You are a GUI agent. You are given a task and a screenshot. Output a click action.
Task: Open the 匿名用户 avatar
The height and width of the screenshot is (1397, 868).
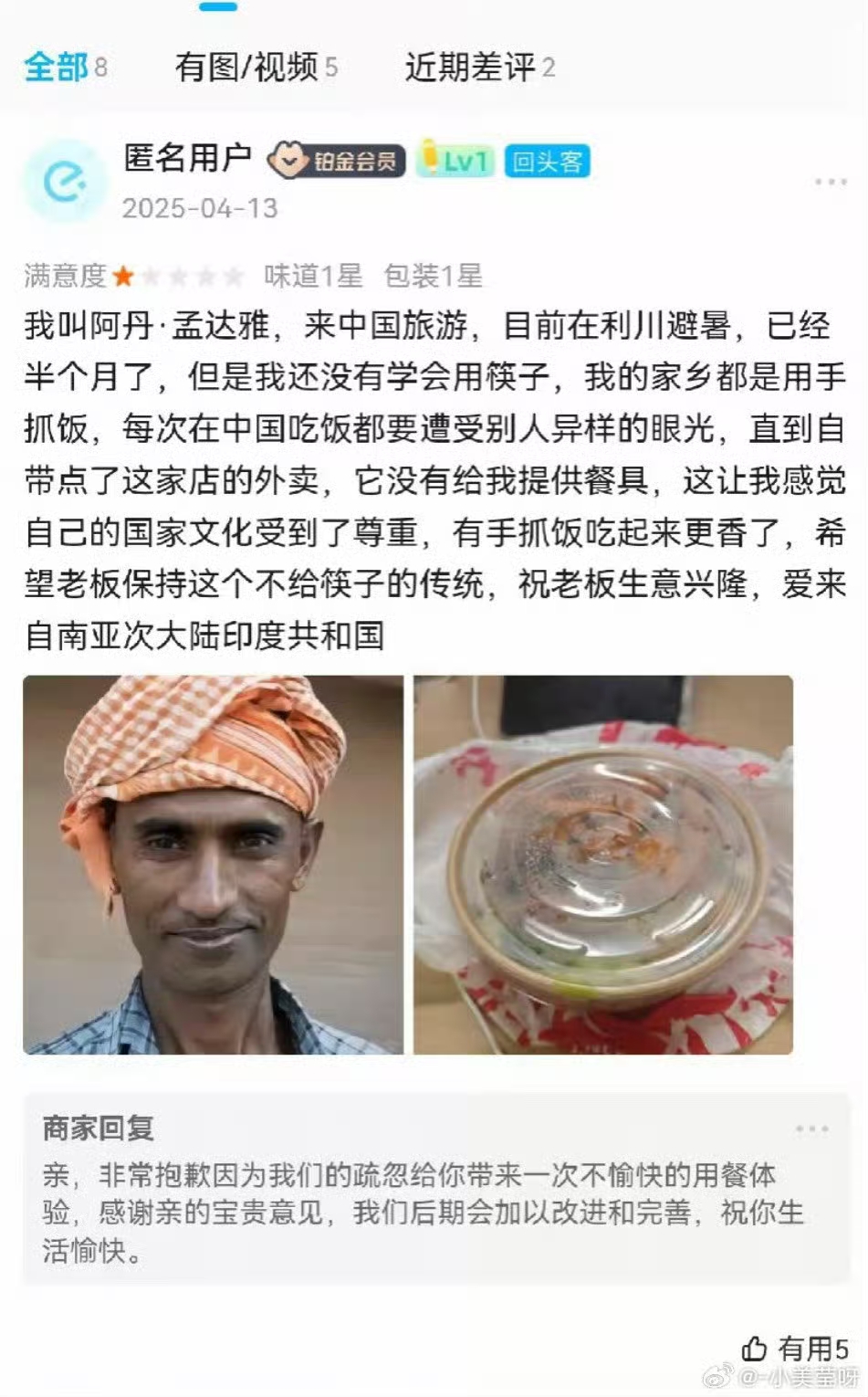[x=65, y=183]
